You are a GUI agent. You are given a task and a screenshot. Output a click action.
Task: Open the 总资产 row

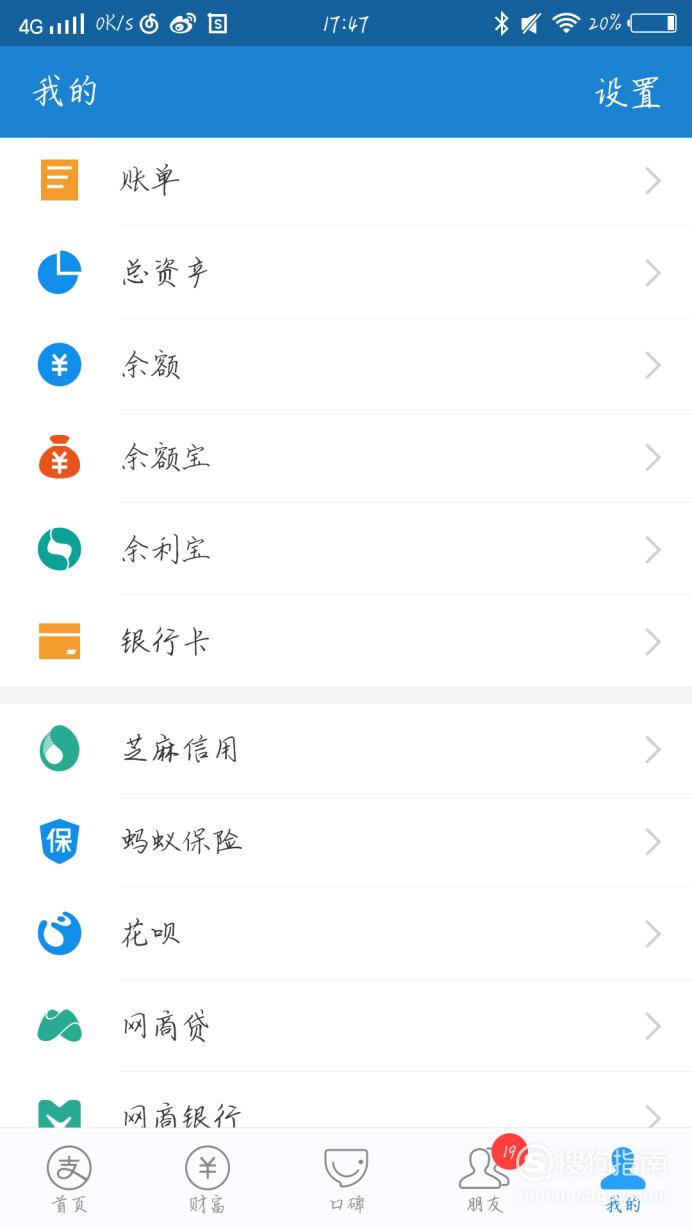pos(346,273)
